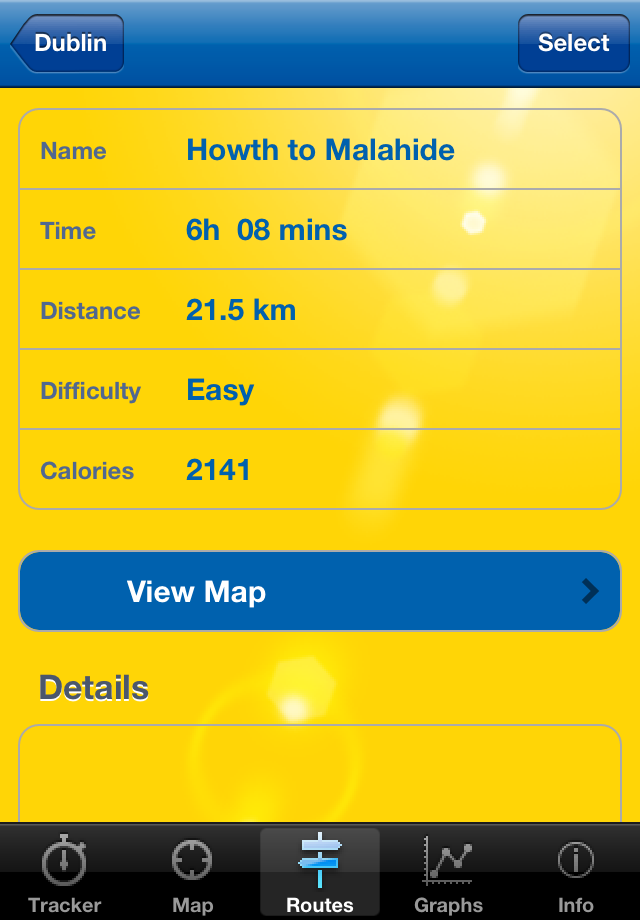Open the Info tab
This screenshot has height=920, width=640.
576,874
